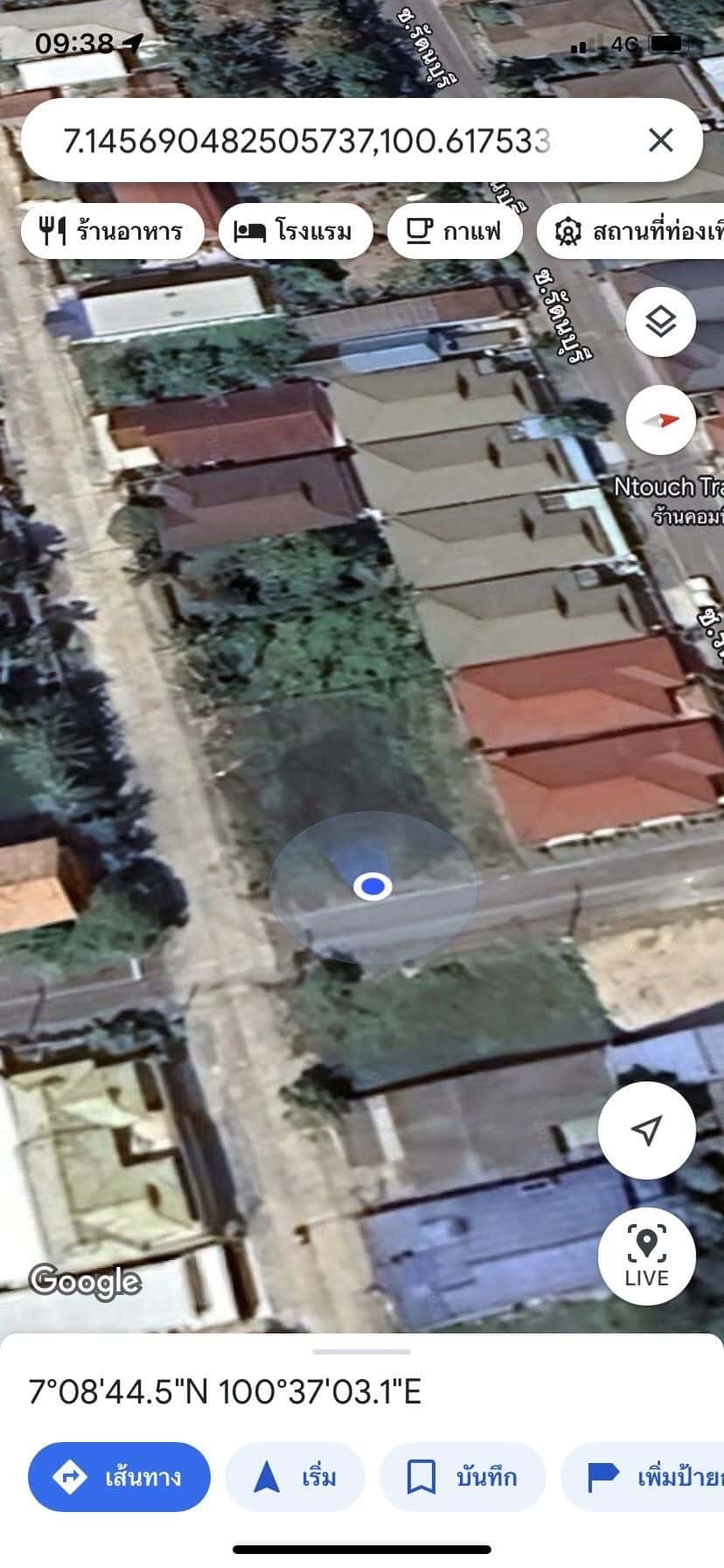Tap the attractions ferris-wheel icon
Image resolution: width=724 pixels, height=1568 pixels.
570,229
